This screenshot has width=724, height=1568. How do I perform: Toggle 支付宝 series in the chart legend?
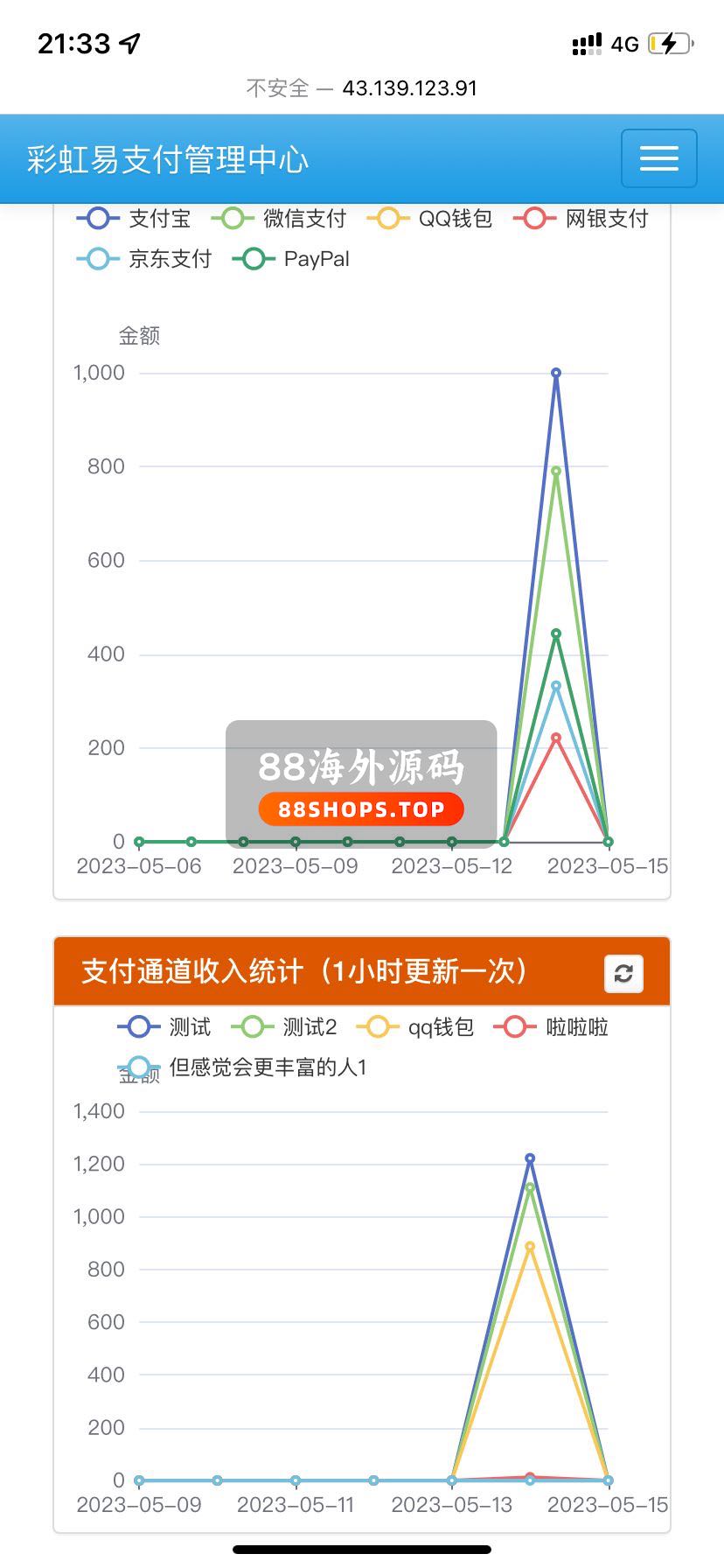134,218
